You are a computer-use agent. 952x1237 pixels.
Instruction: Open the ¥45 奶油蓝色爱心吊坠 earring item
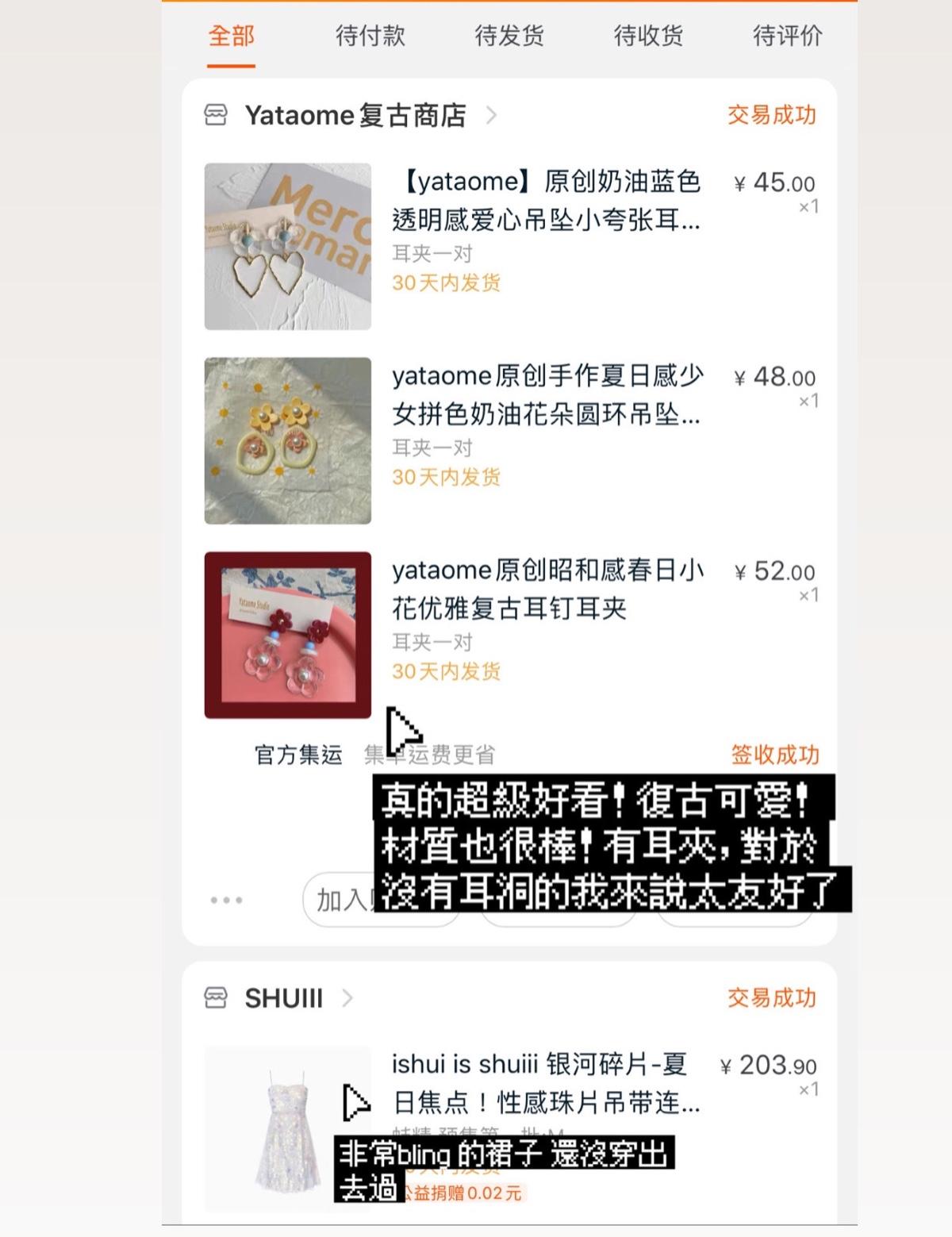click(546, 201)
